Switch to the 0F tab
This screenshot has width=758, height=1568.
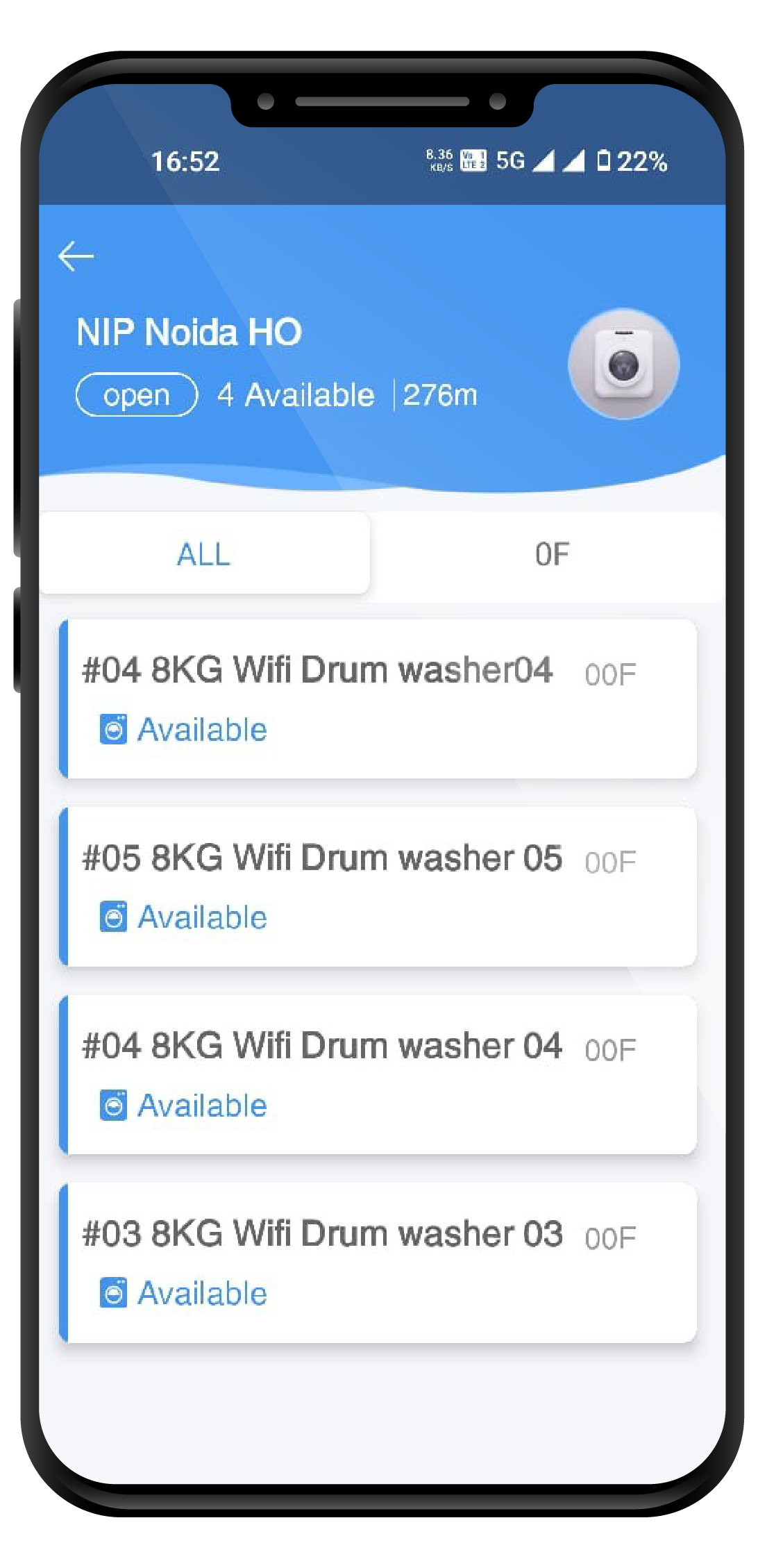pyautogui.click(x=552, y=554)
